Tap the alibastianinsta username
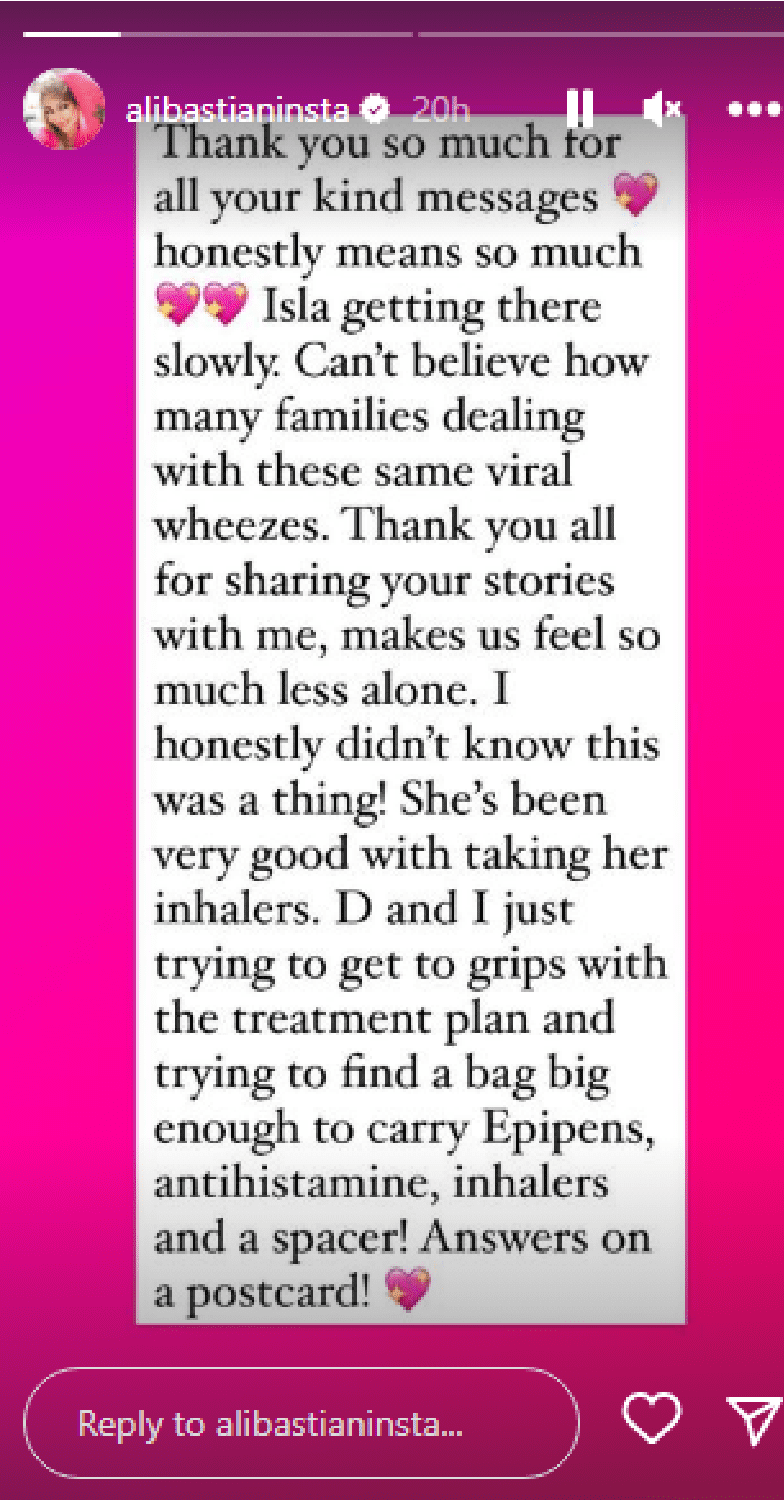This screenshot has height=1500, width=784. tap(237, 110)
